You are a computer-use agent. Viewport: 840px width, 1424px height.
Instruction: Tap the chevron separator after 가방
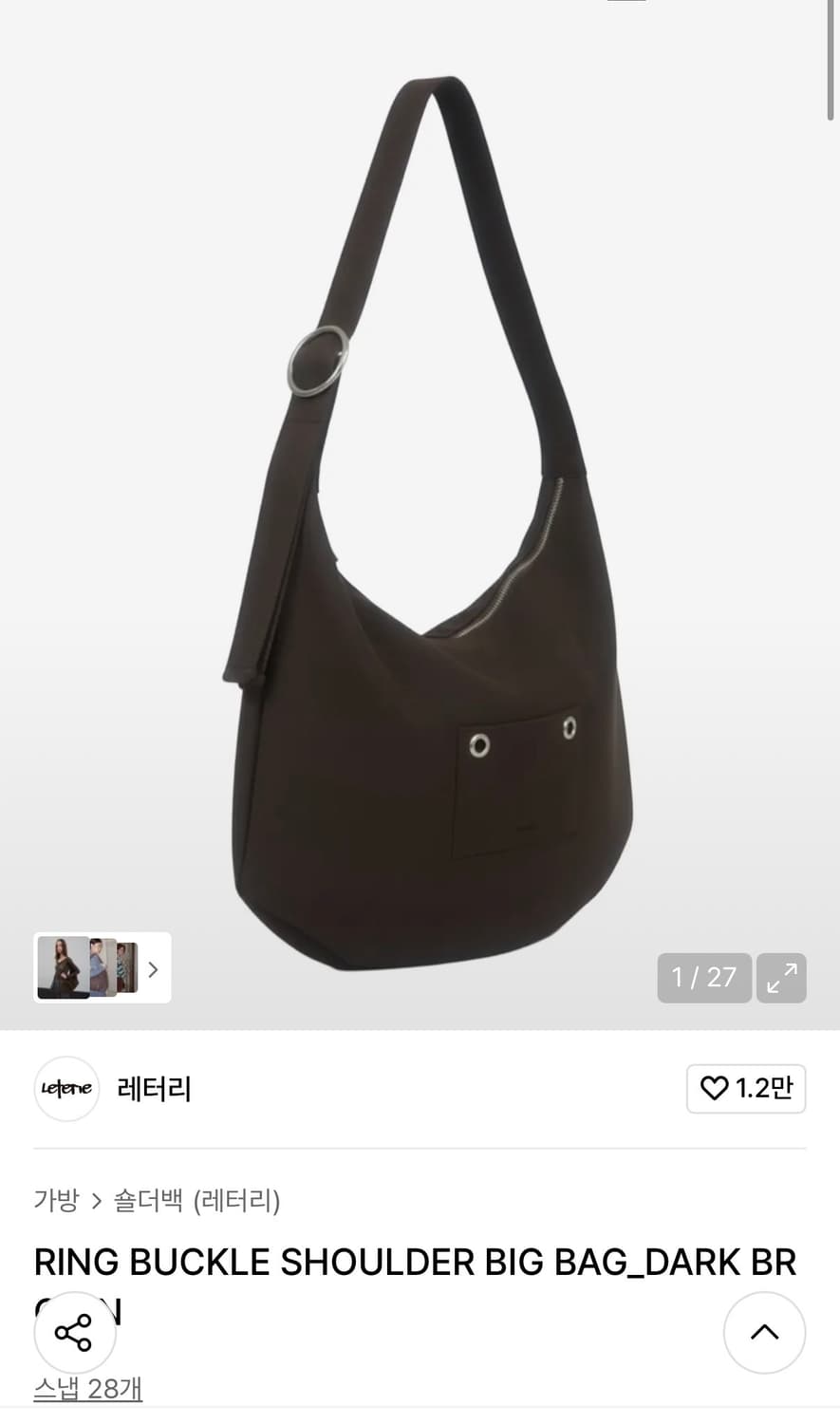point(94,1202)
